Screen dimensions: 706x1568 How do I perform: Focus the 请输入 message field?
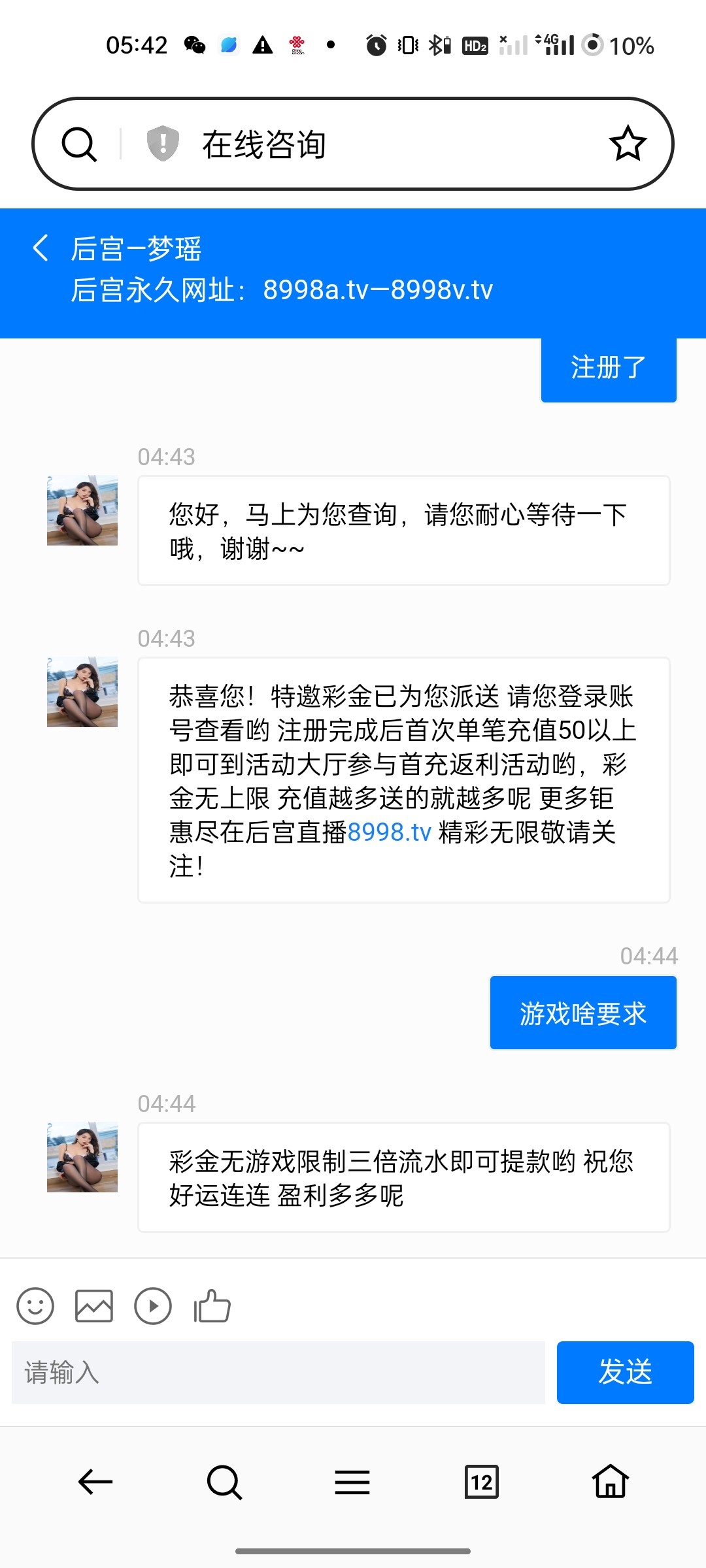pos(278,1373)
